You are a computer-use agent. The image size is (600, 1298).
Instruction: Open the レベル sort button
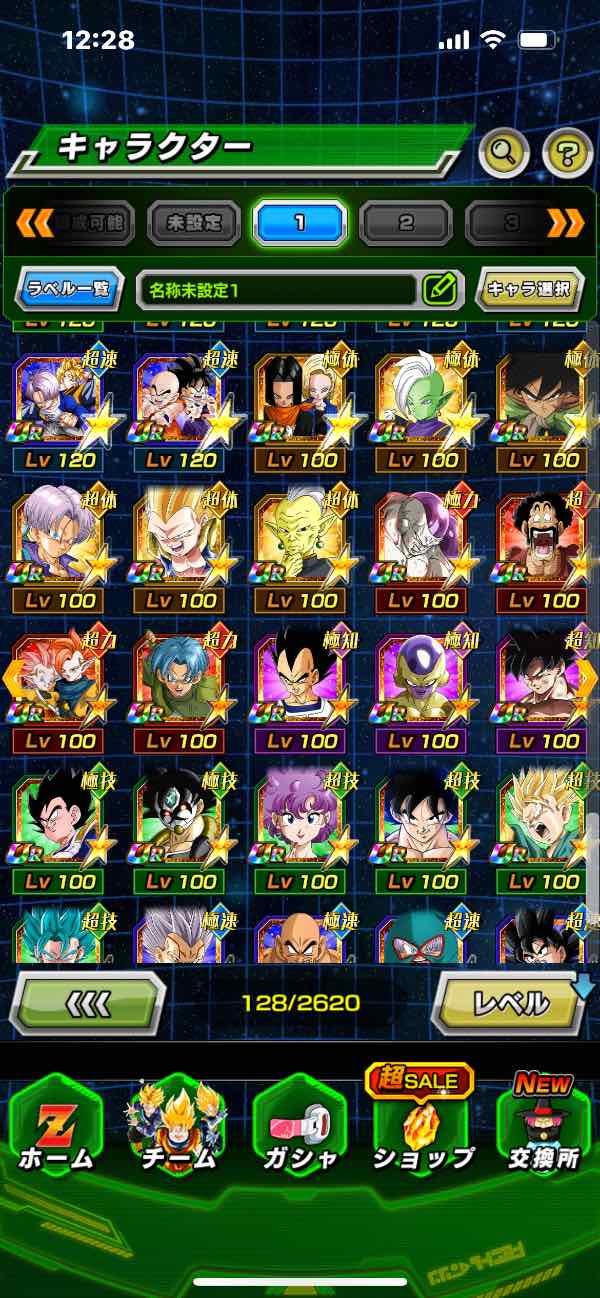point(510,1002)
